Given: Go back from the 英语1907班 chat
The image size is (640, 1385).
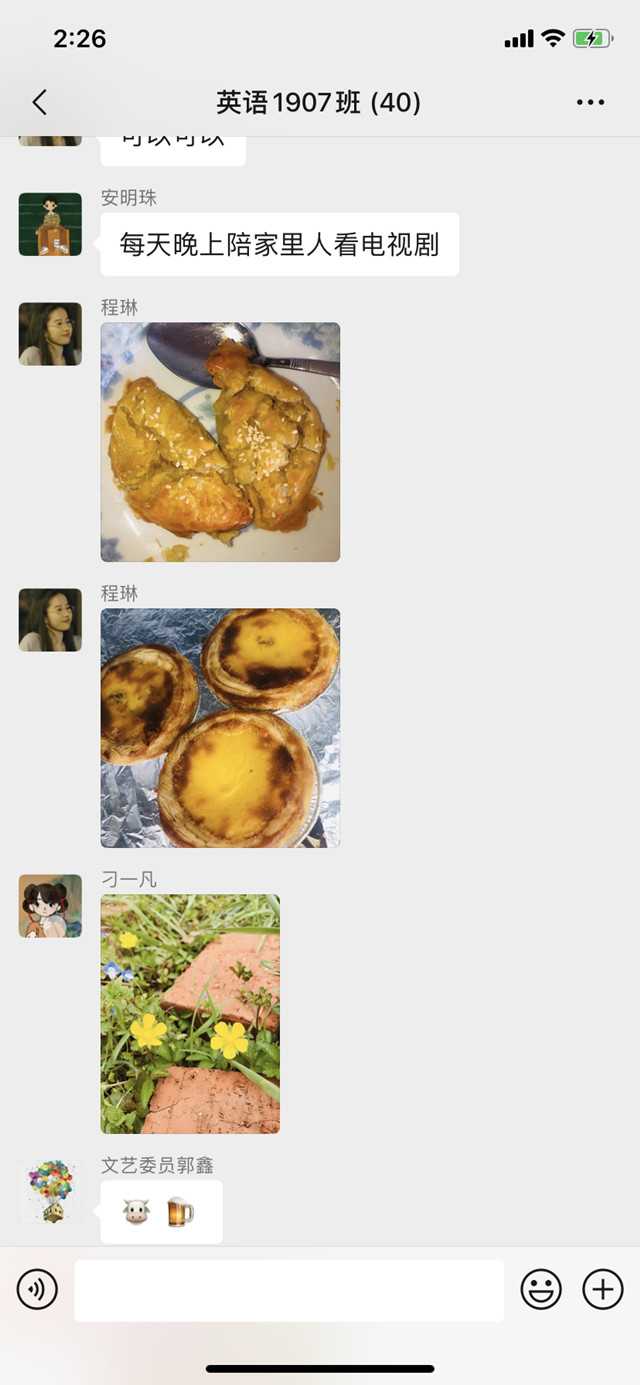Looking at the screenshot, I should (x=39, y=102).
